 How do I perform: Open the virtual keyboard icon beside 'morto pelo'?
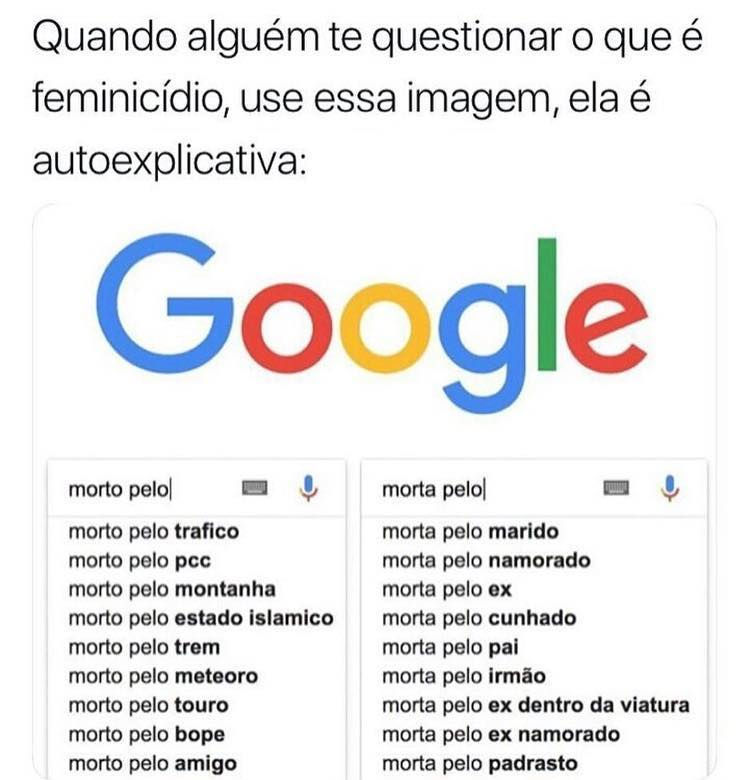pyautogui.click(x=258, y=489)
